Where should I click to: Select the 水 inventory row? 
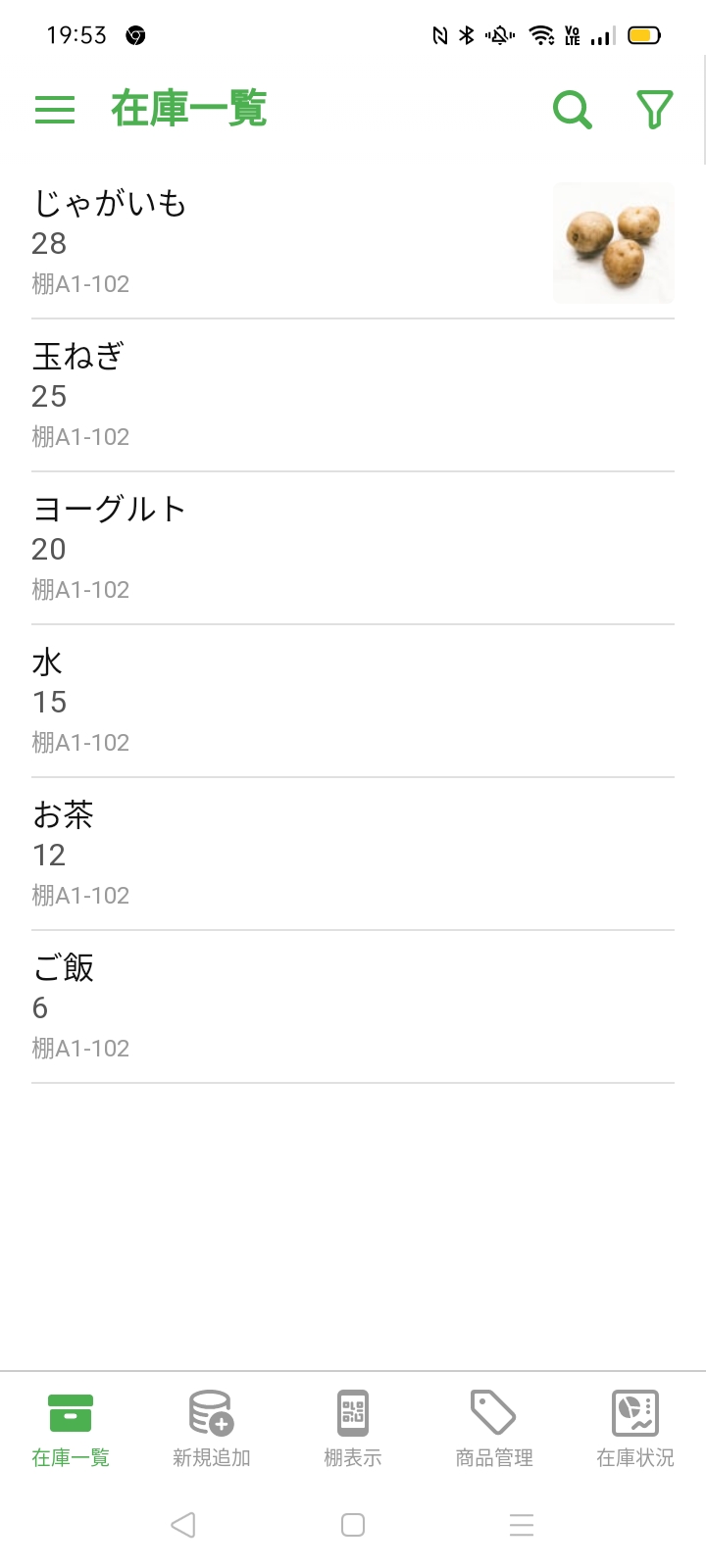353,702
